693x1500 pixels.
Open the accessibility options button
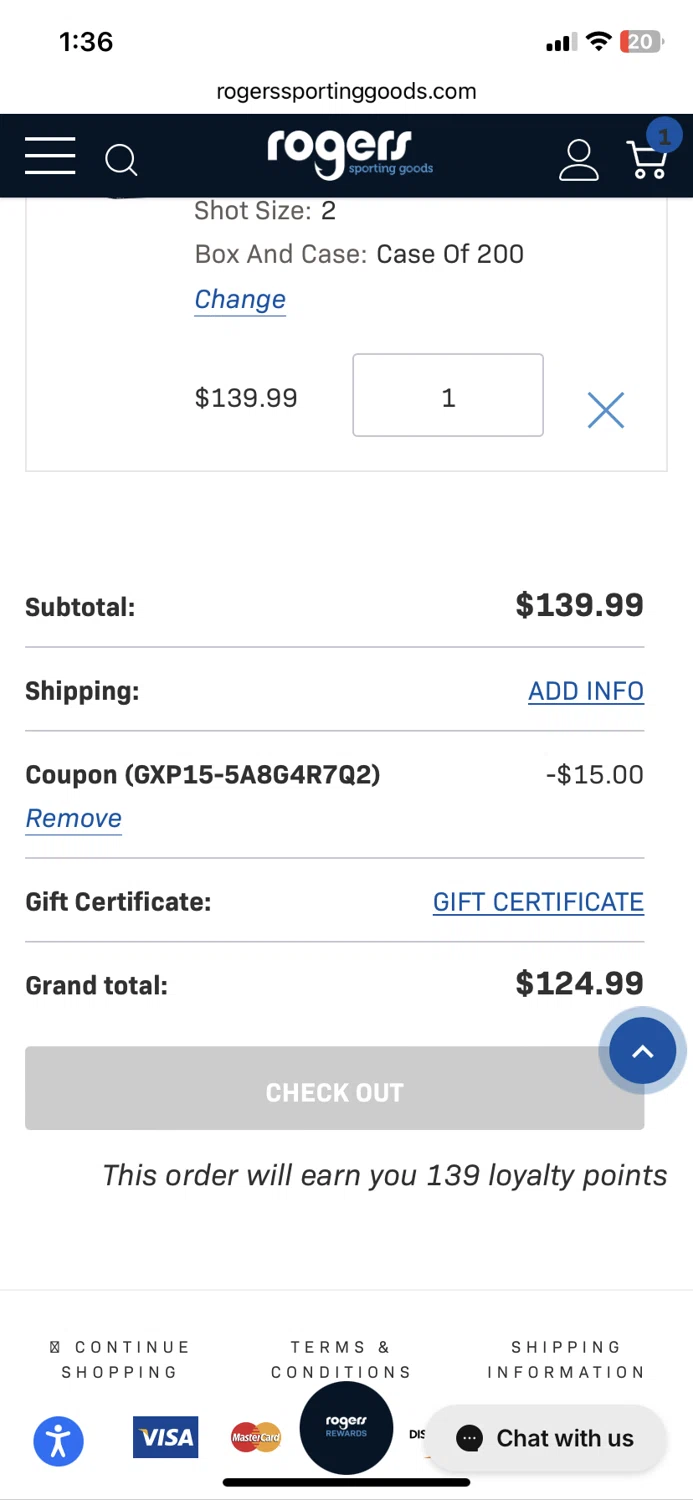click(58, 1440)
